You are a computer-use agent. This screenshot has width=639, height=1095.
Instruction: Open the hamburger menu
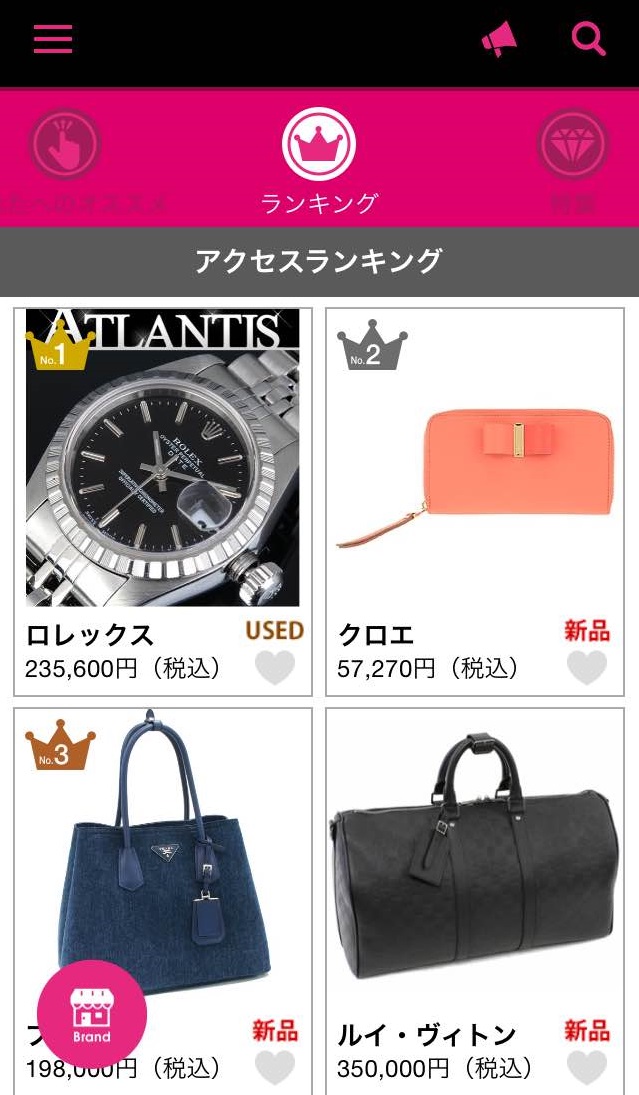pos(52,38)
